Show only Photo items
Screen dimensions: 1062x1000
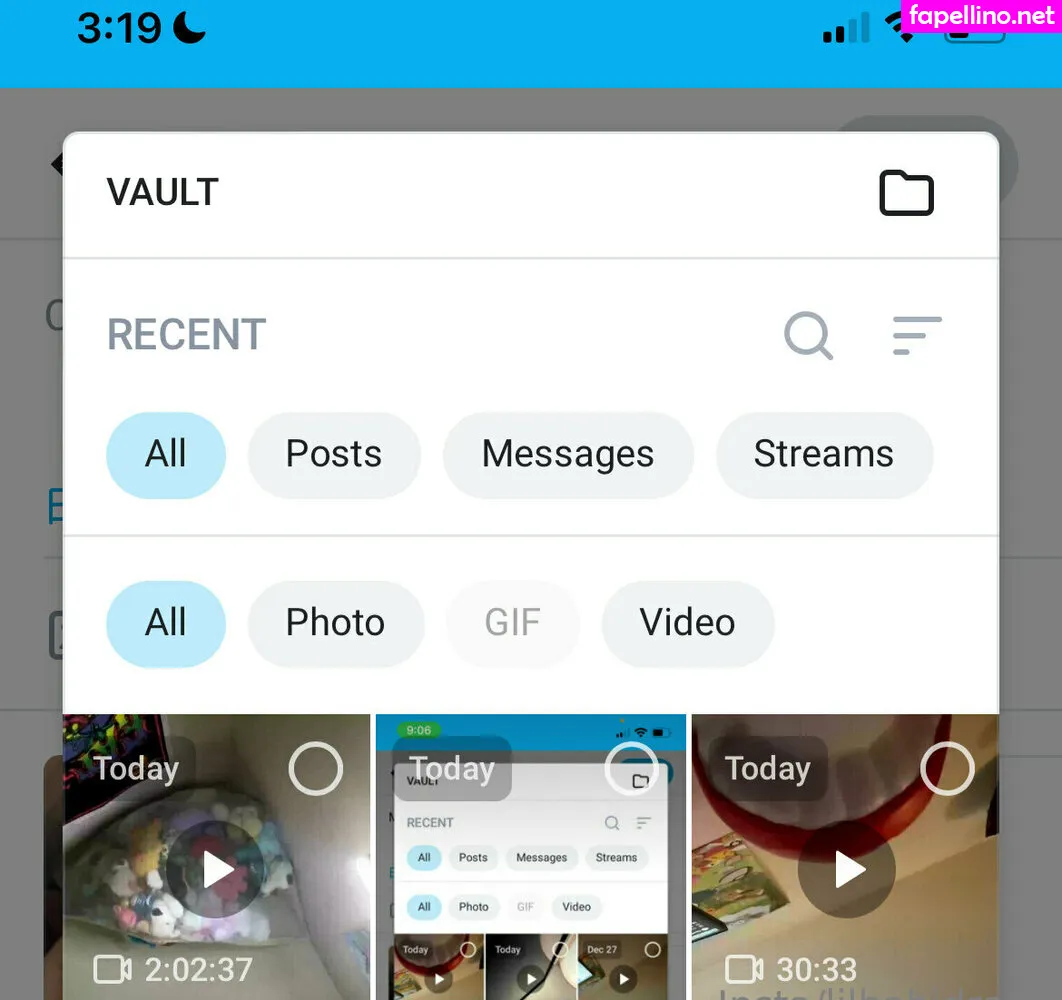(x=335, y=623)
